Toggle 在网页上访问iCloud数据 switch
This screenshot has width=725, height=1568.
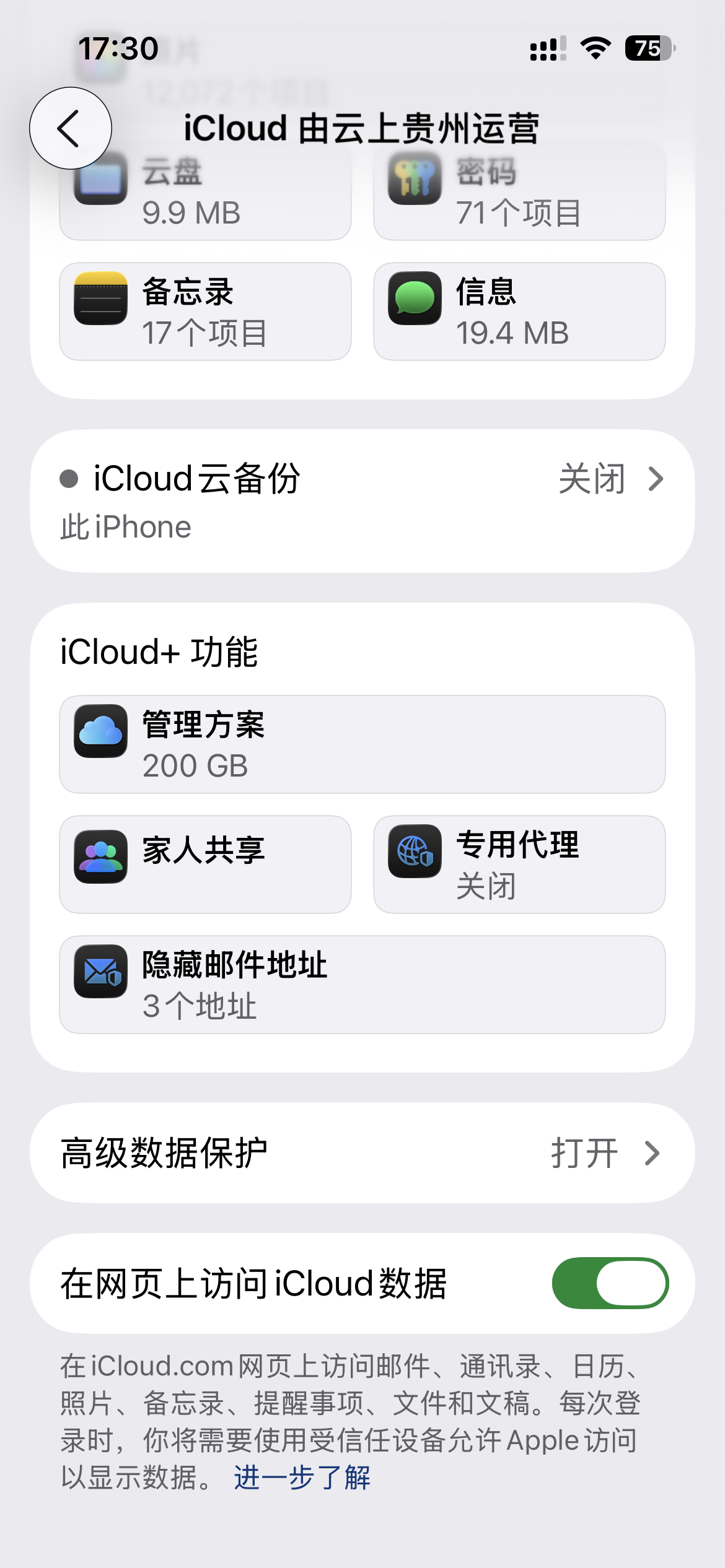coord(610,1283)
